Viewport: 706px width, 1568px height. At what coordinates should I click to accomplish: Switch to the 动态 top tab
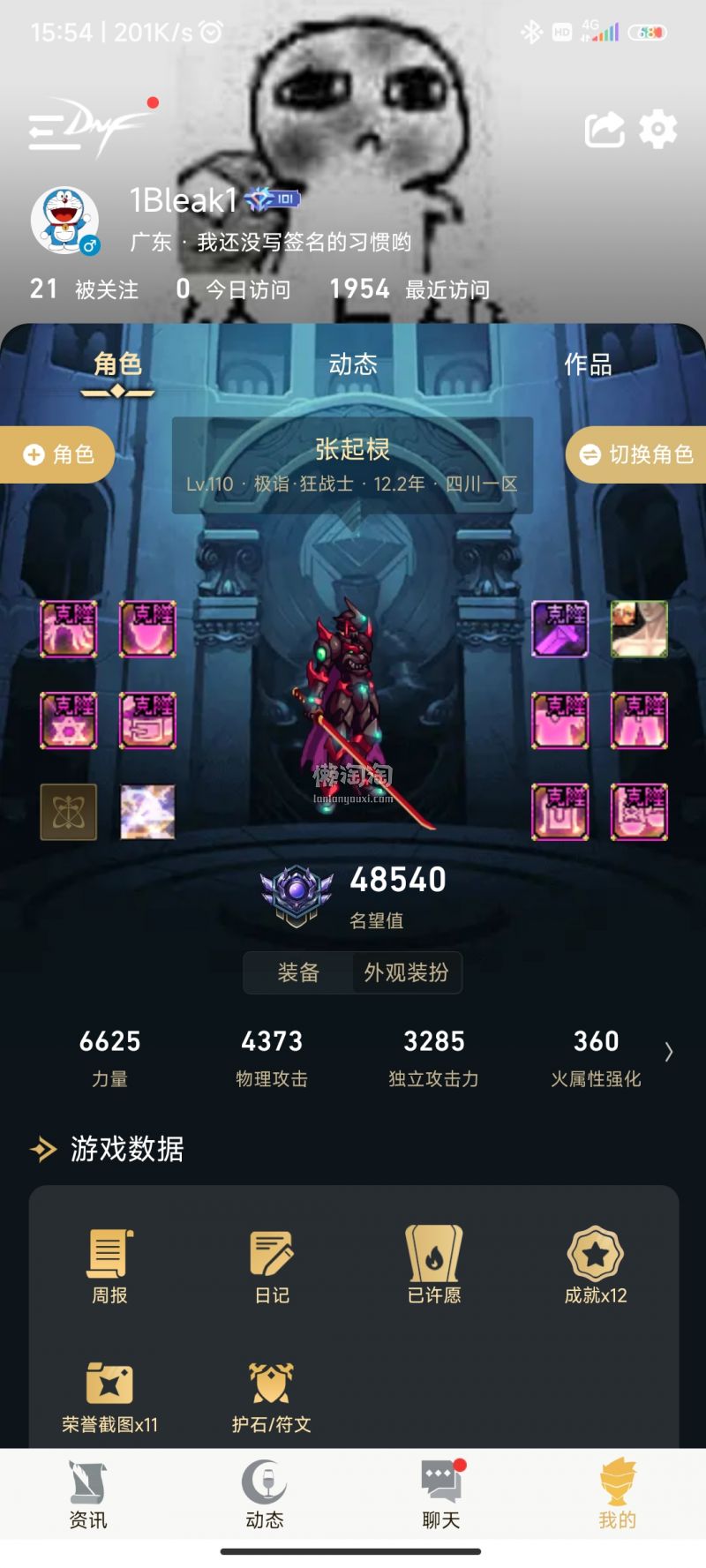(x=353, y=364)
